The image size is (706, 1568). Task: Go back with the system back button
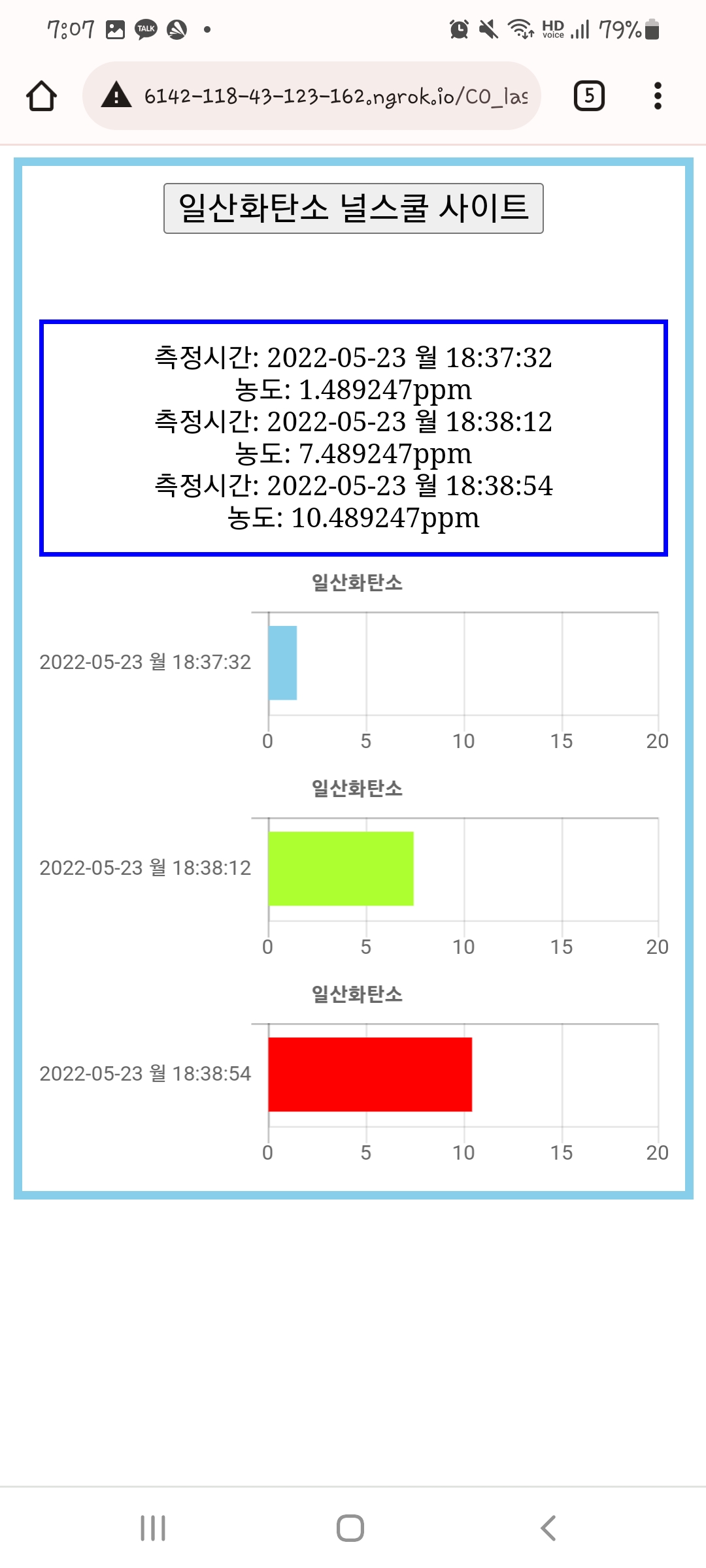click(x=548, y=1528)
